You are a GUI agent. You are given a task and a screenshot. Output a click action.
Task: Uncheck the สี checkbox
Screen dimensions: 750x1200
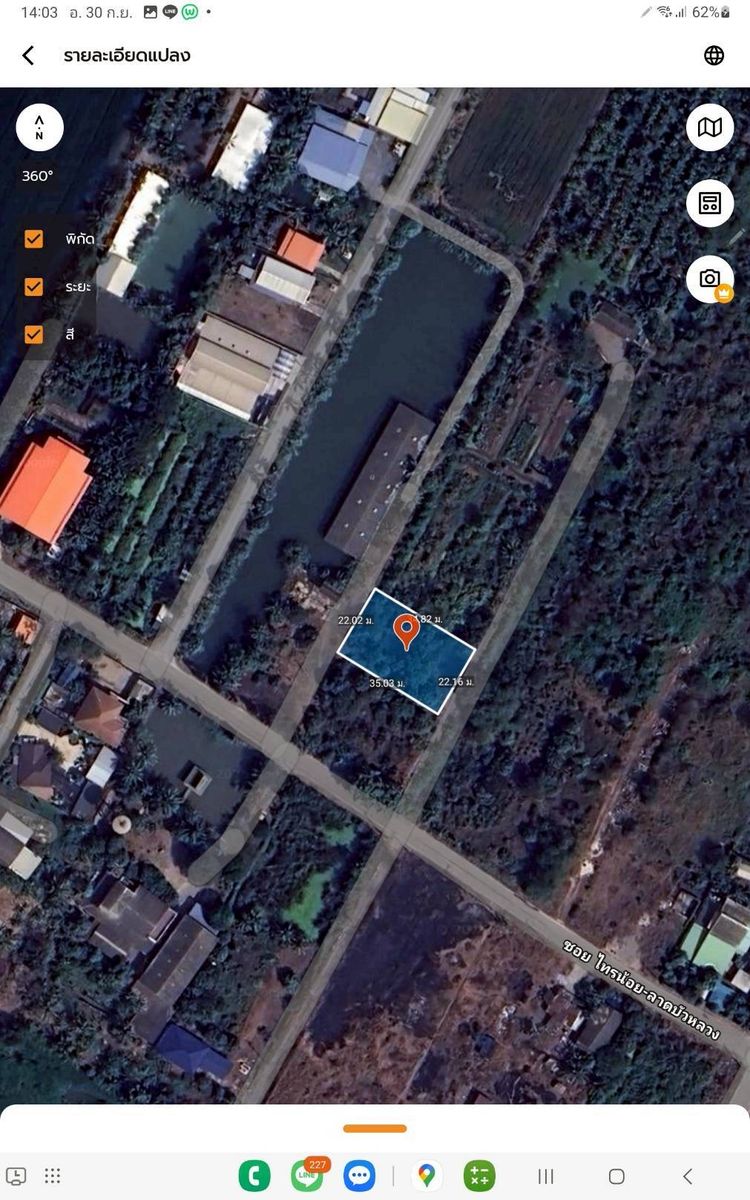34,334
